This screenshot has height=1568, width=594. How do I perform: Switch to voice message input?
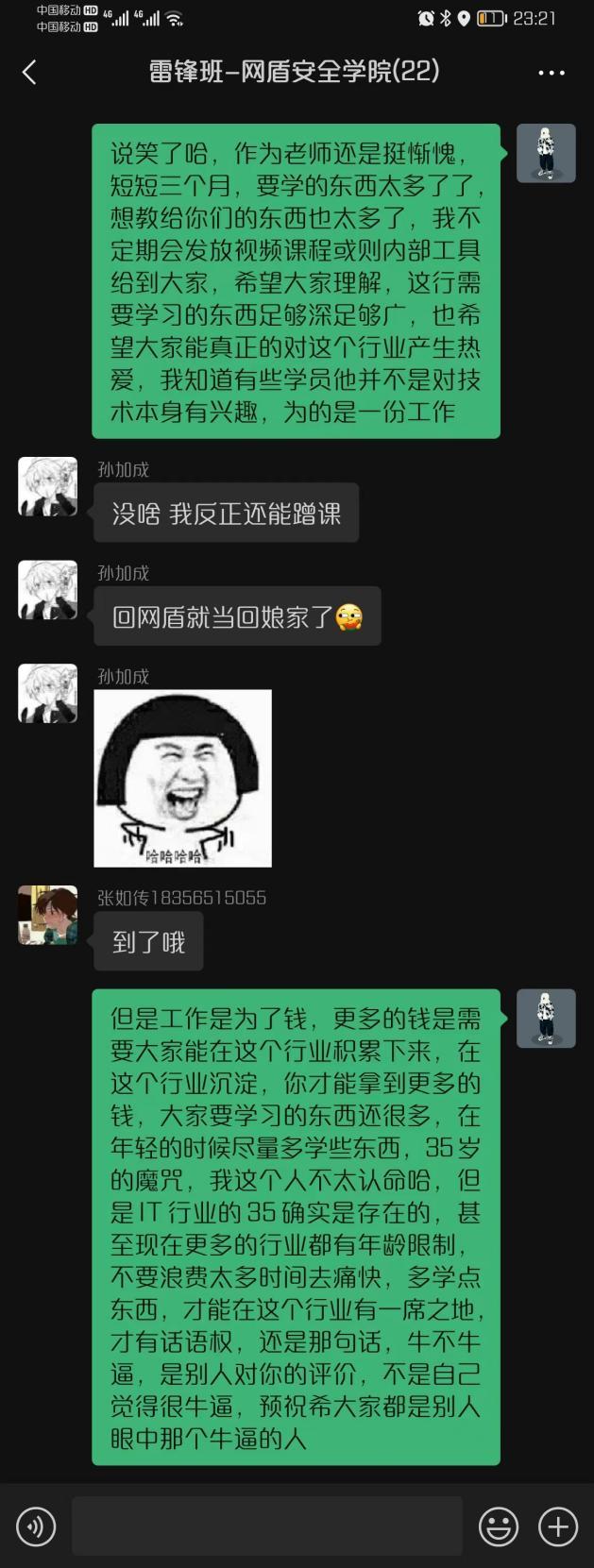click(x=36, y=1526)
